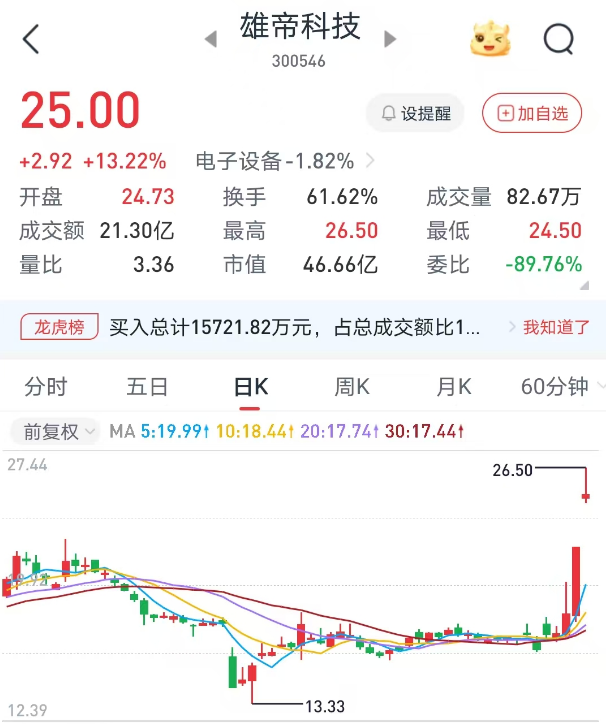607x724 pixels.
Task: Expand the quote details panel corner arrow
Action: coord(583,286)
